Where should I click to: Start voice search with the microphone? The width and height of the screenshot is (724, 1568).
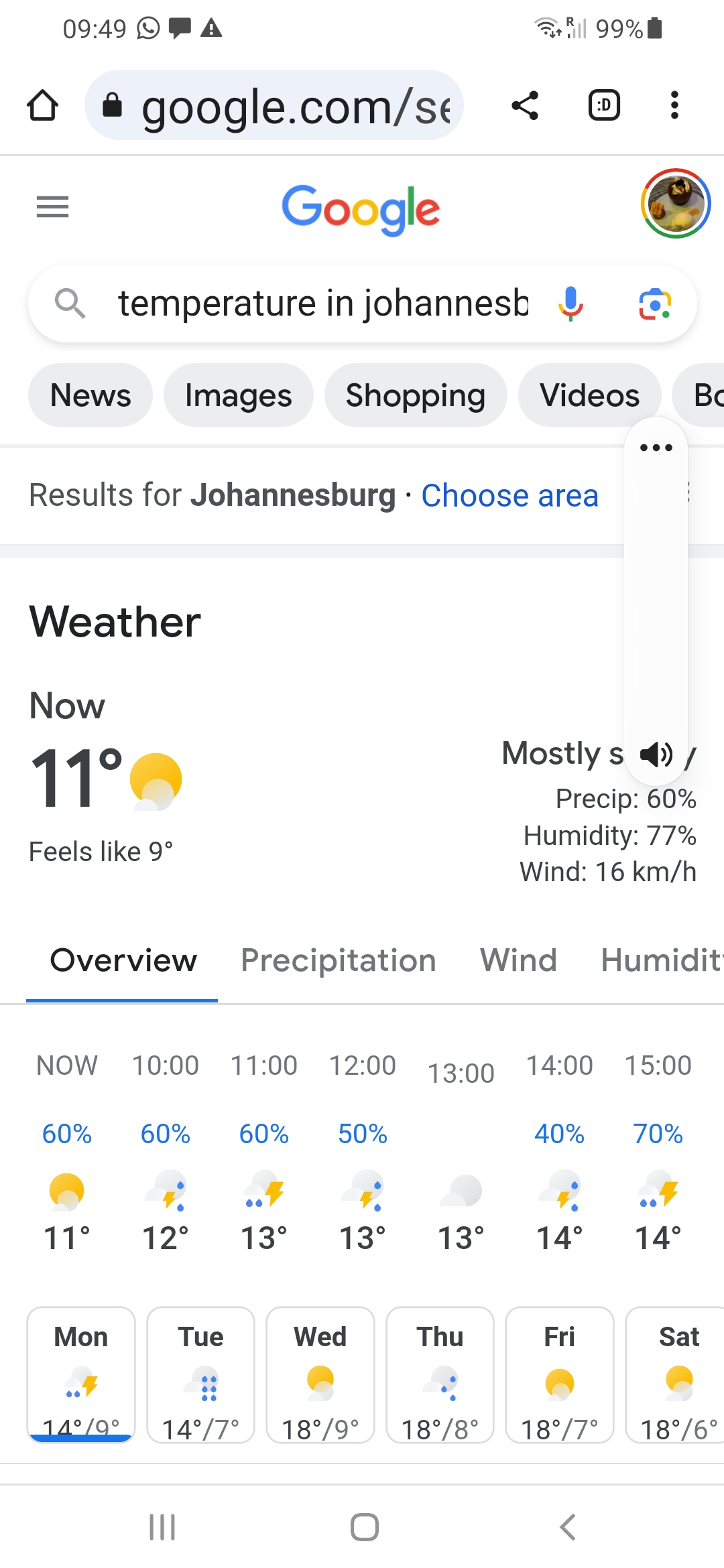click(570, 304)
